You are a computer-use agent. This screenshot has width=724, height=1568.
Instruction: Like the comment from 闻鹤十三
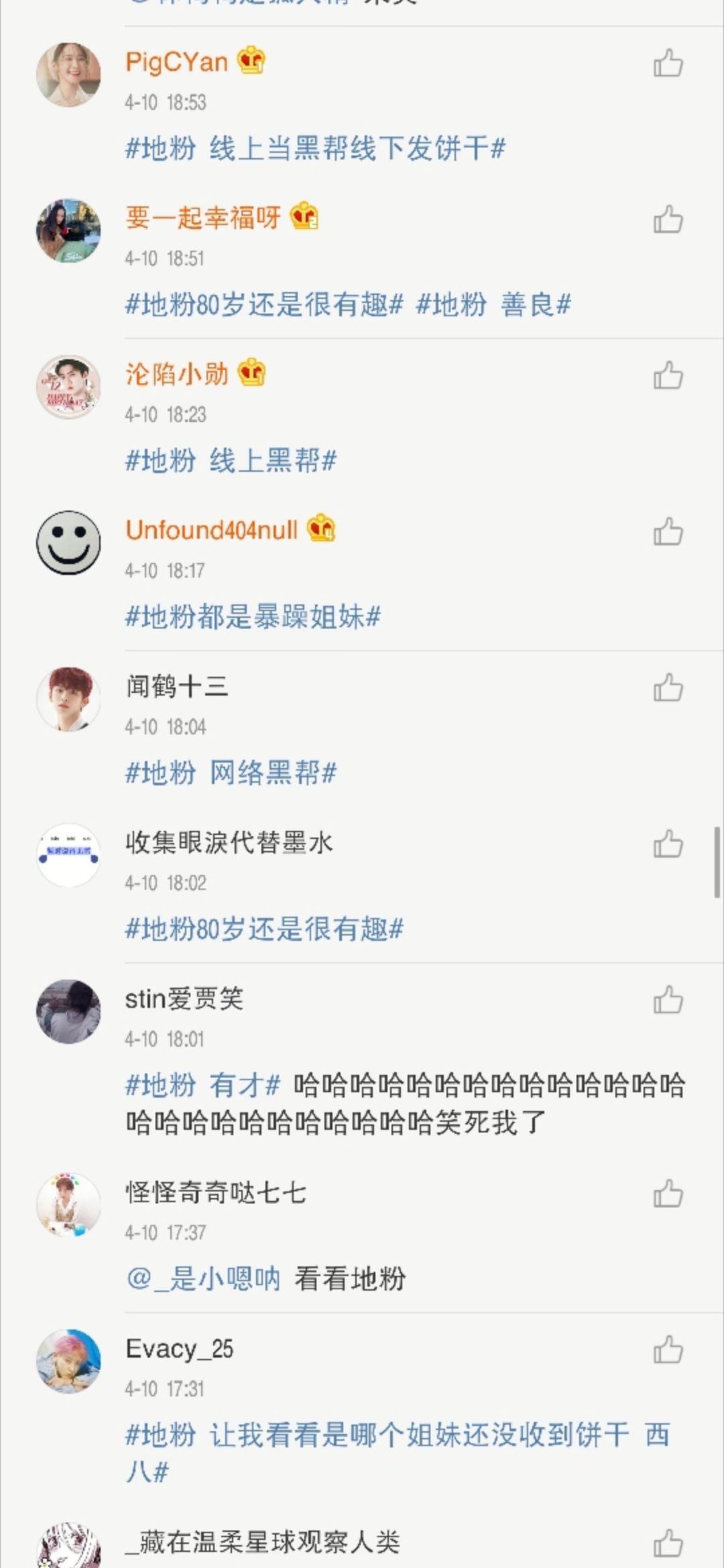pos(668,689)
